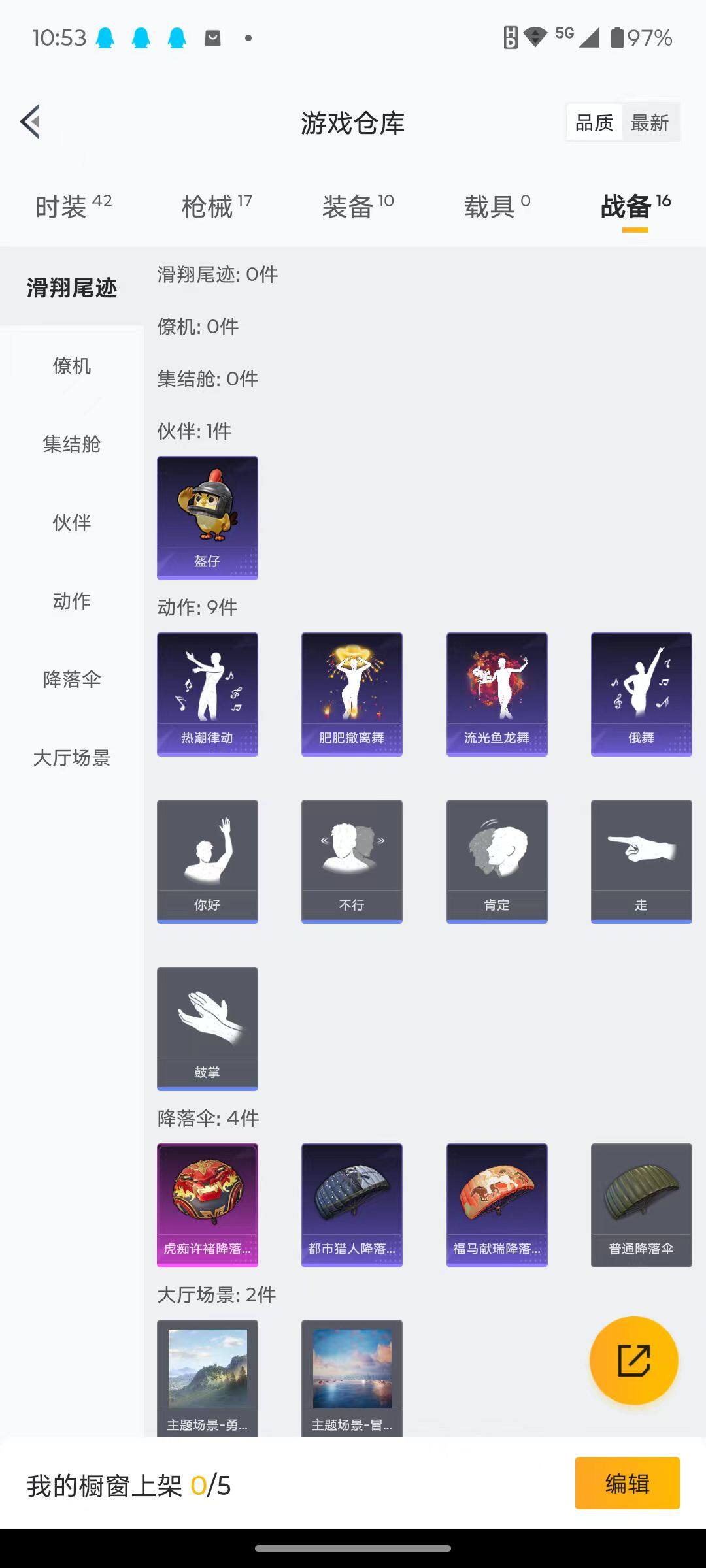This screenshot has width=706, height=1568.
Task: Click the 鼓掌 clap gesture icon
Action: coord(207,1029)
